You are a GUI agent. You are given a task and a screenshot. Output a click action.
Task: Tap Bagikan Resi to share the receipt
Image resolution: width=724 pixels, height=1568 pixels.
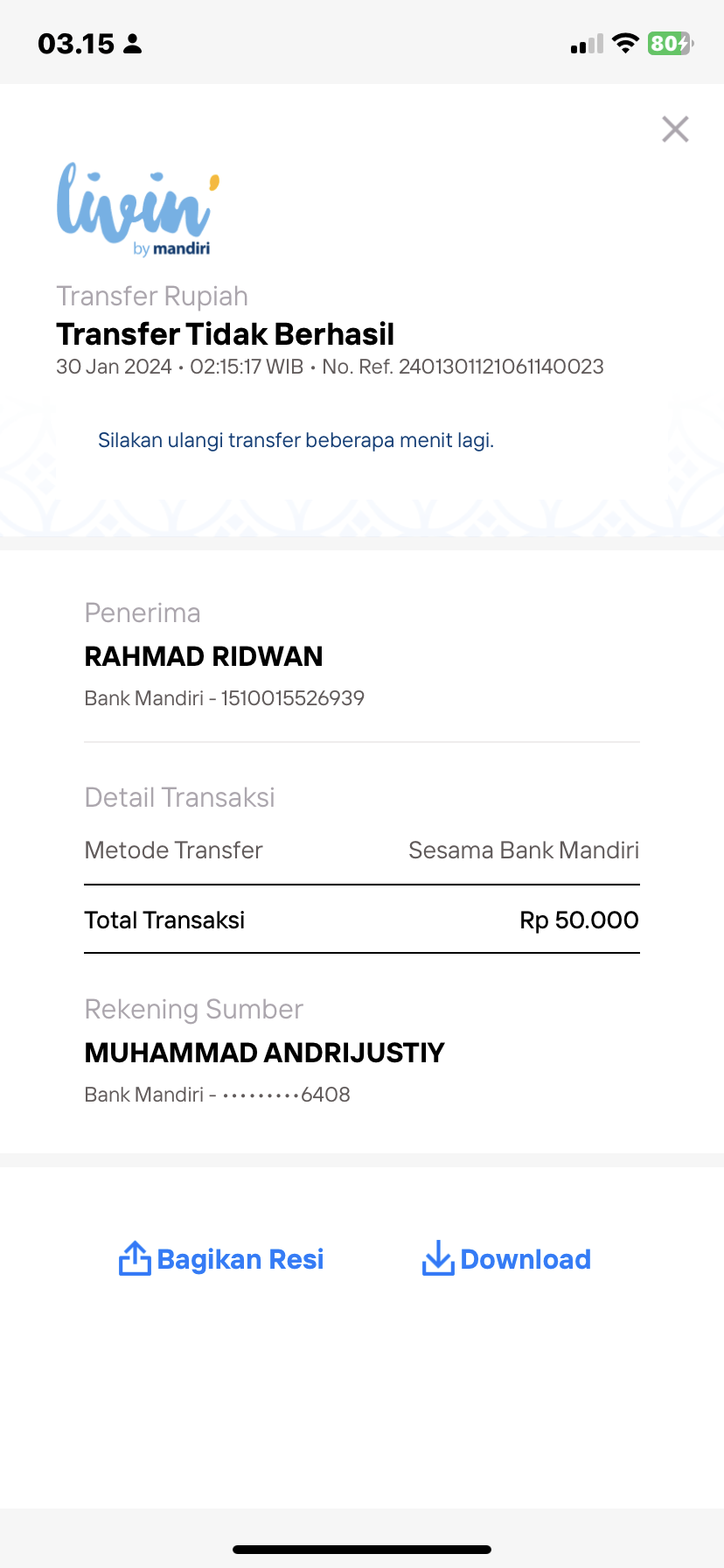221,1259
